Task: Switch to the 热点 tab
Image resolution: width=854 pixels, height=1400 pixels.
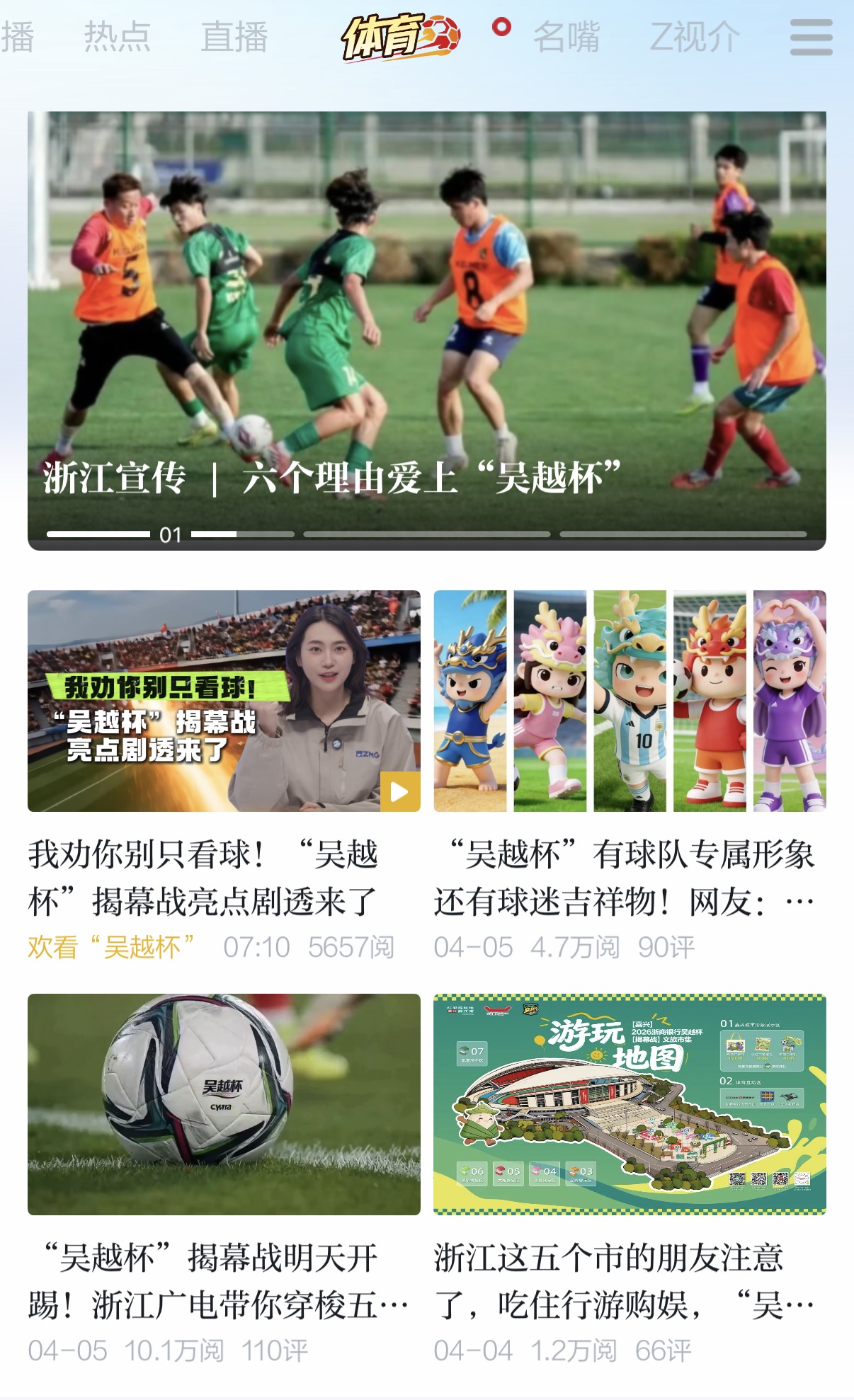Action: (x=117, y=37)
